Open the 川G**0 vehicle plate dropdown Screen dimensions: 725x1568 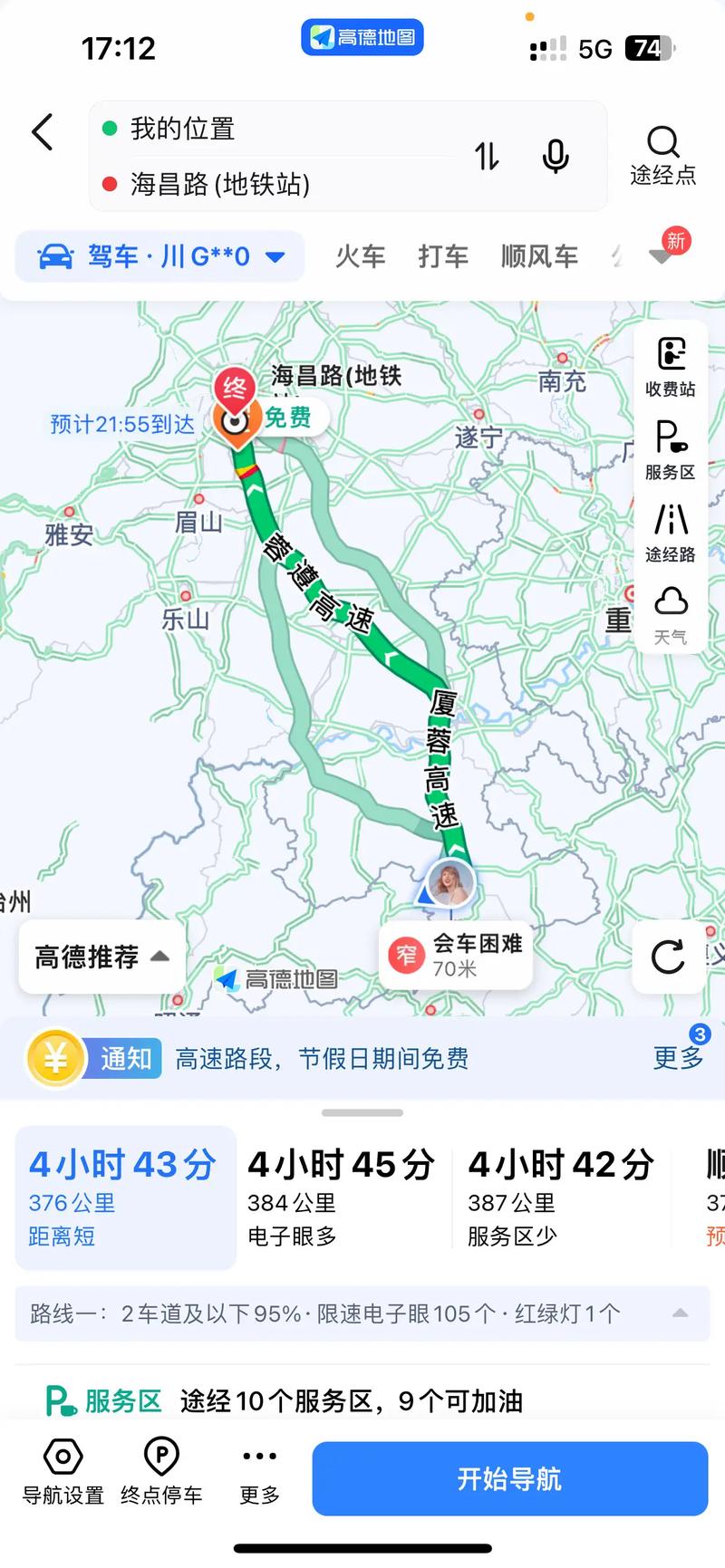[274, 256]
